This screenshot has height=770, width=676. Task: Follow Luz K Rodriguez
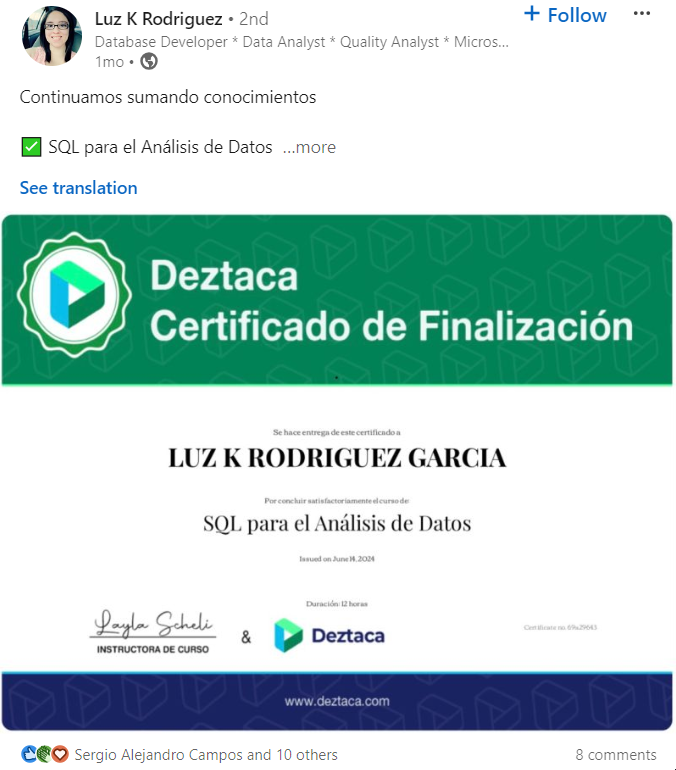click(565, 15)
